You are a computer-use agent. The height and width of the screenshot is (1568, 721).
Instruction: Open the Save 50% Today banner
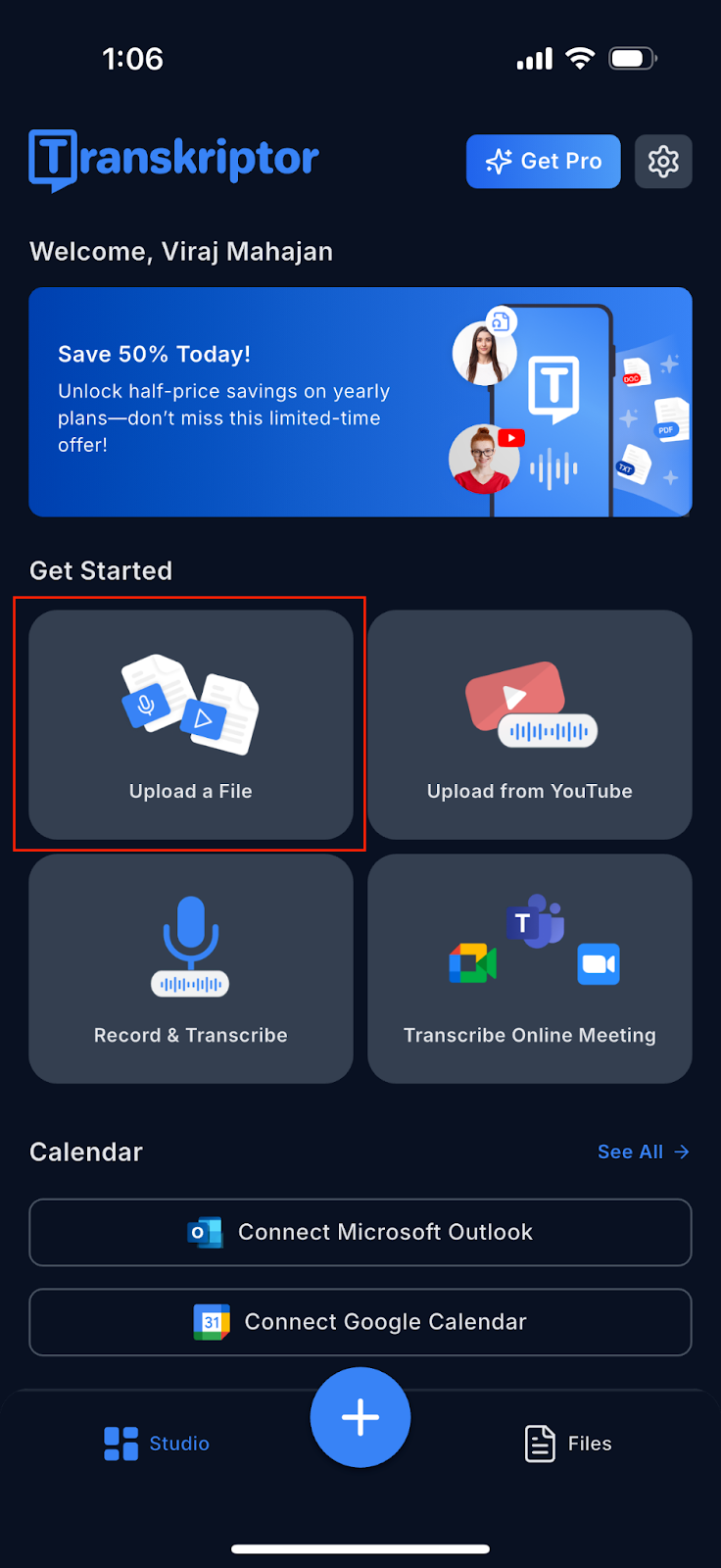point(360,402)
